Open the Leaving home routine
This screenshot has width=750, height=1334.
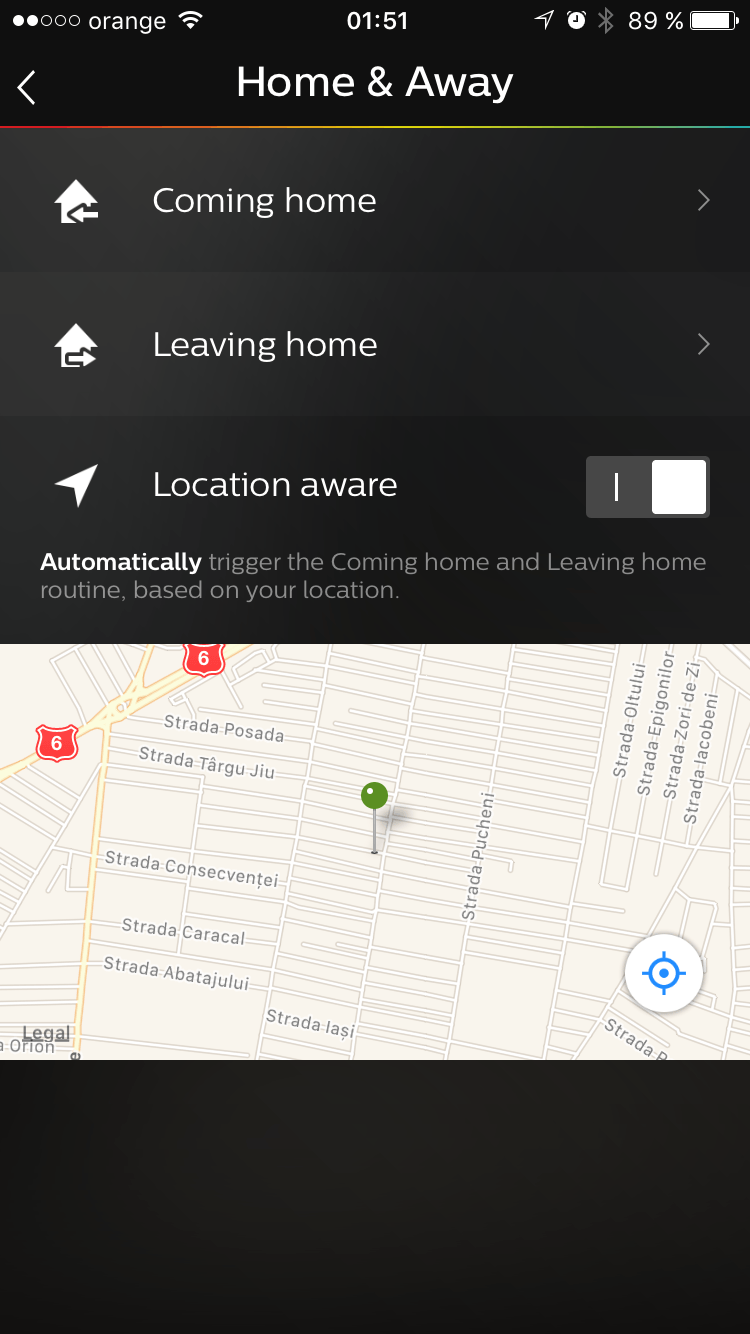click(x=375, y=345)
